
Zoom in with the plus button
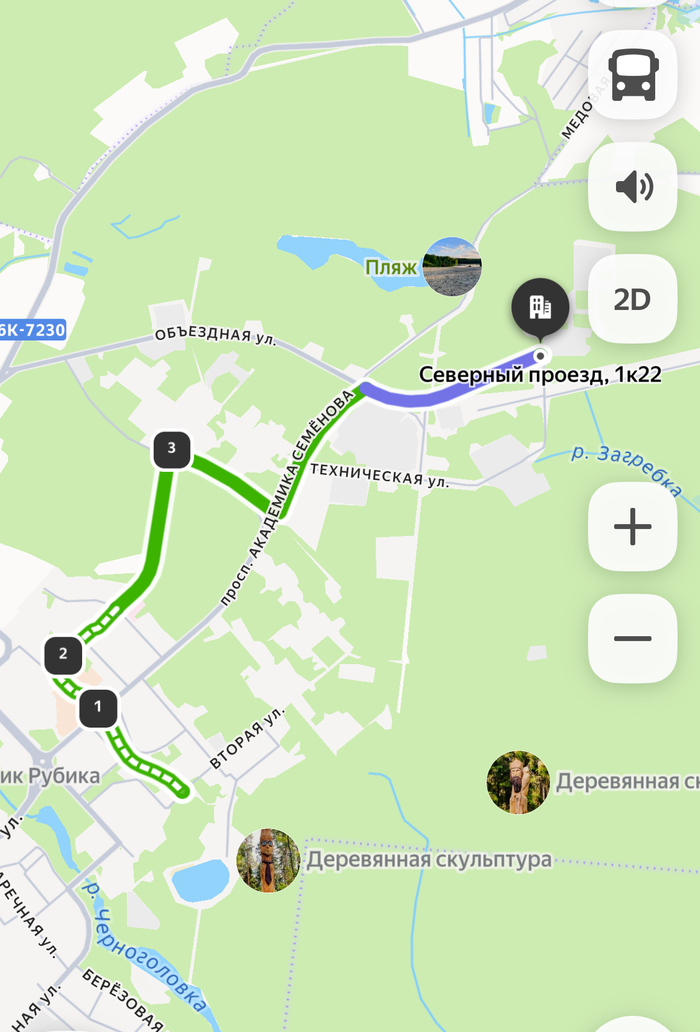click(632, 527)
